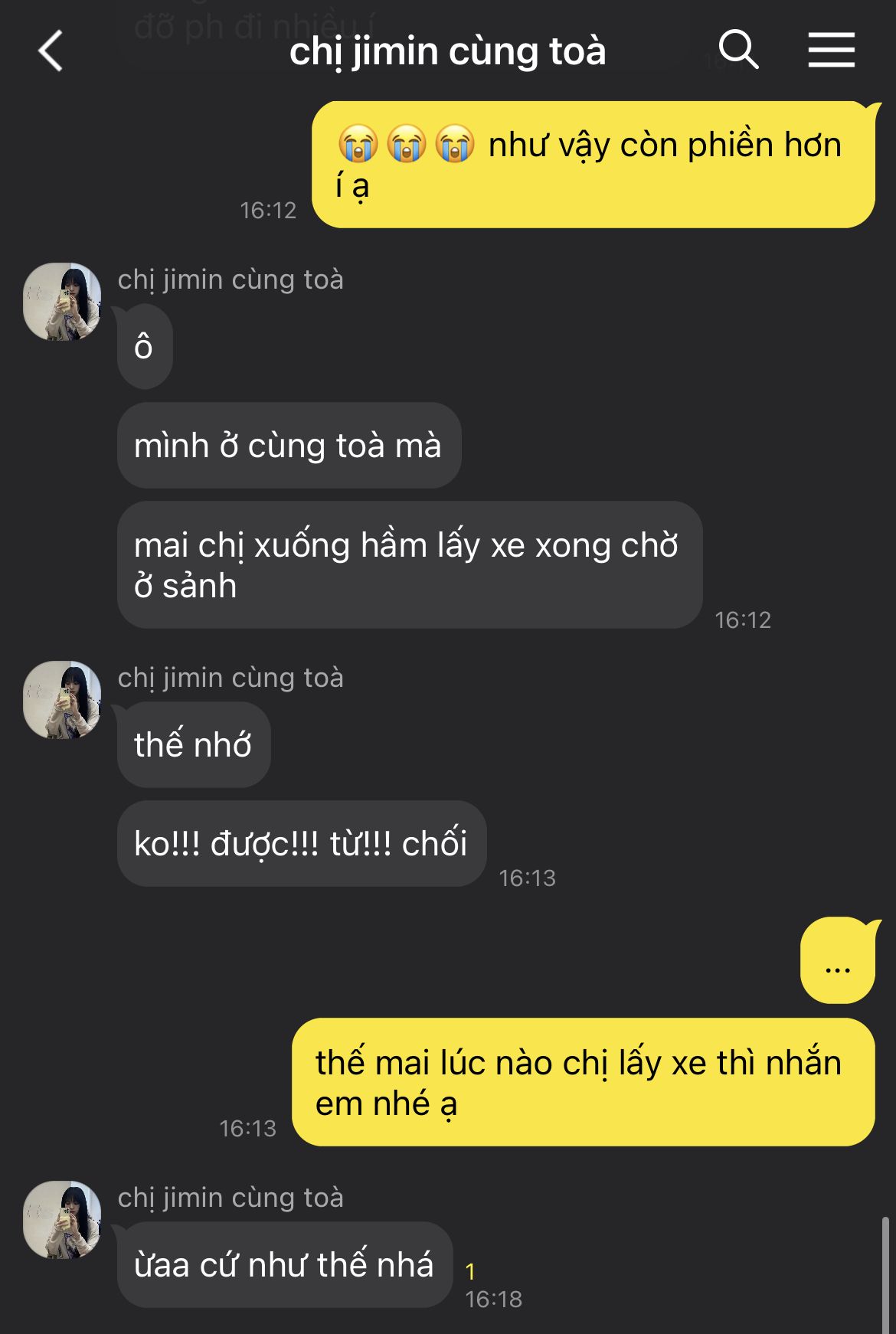The image size is (896, 1334).
Task: Tap avatar beside "ừaa cứ như thế nhá"
Action: [62, 1220]
